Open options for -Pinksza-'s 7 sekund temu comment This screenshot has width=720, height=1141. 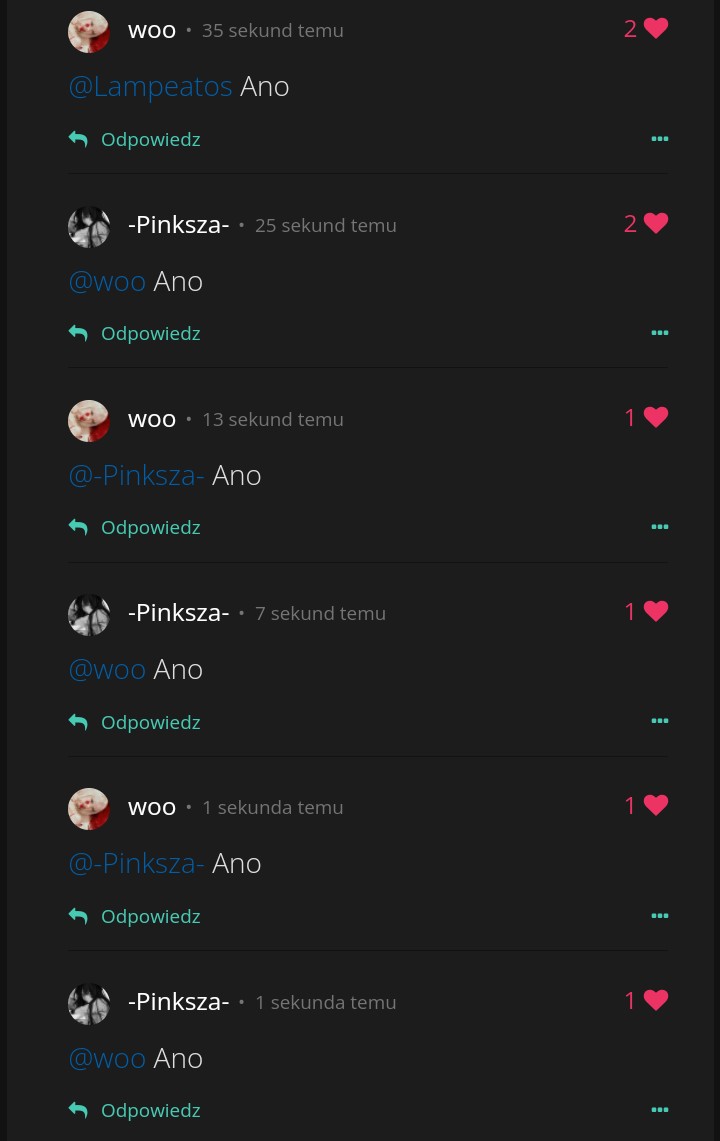pos(659,721)
